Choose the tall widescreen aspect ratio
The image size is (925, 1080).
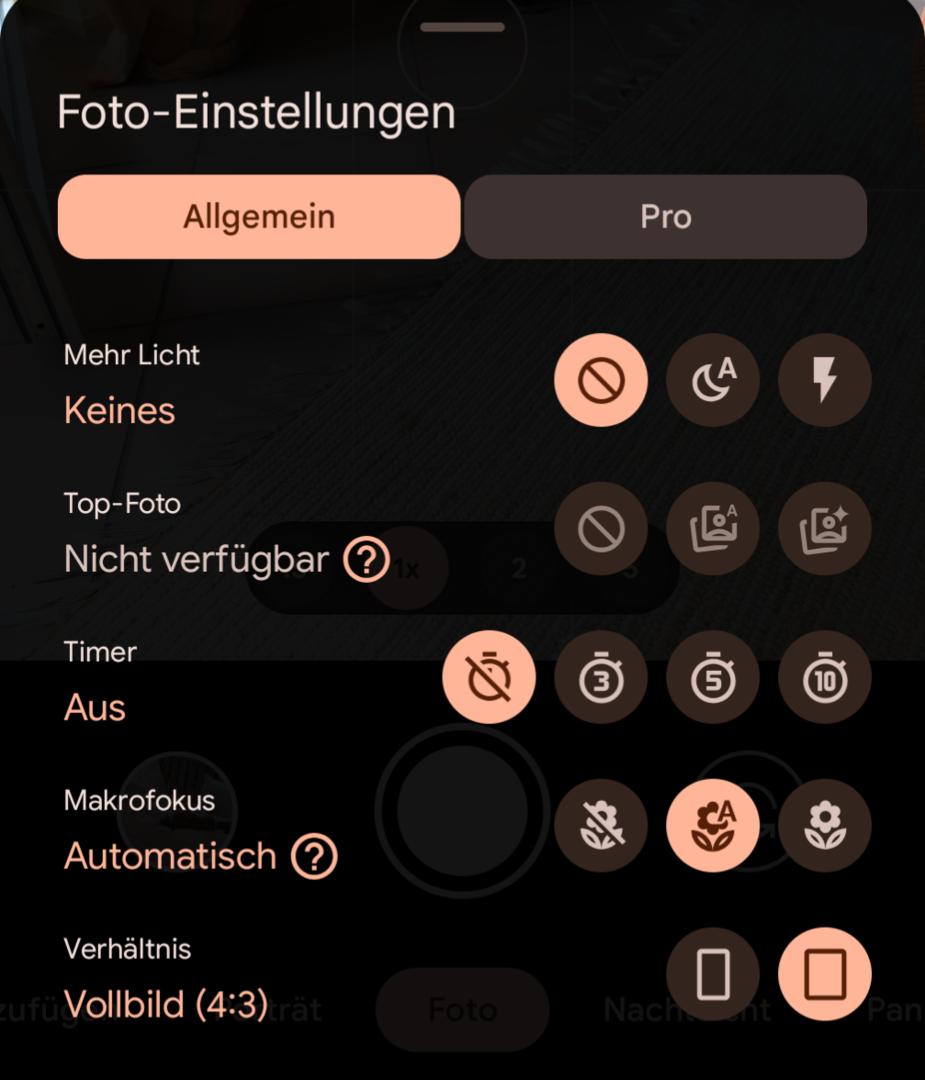pyautogui.click(x=713, y=974)
